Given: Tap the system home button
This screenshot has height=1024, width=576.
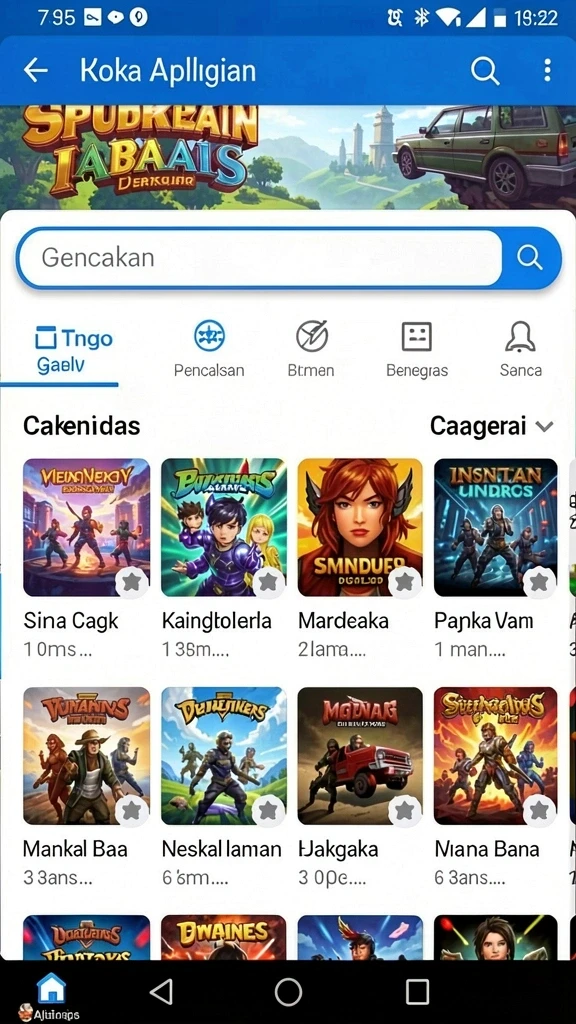Looking at the screenshot, I should [288, 992].
